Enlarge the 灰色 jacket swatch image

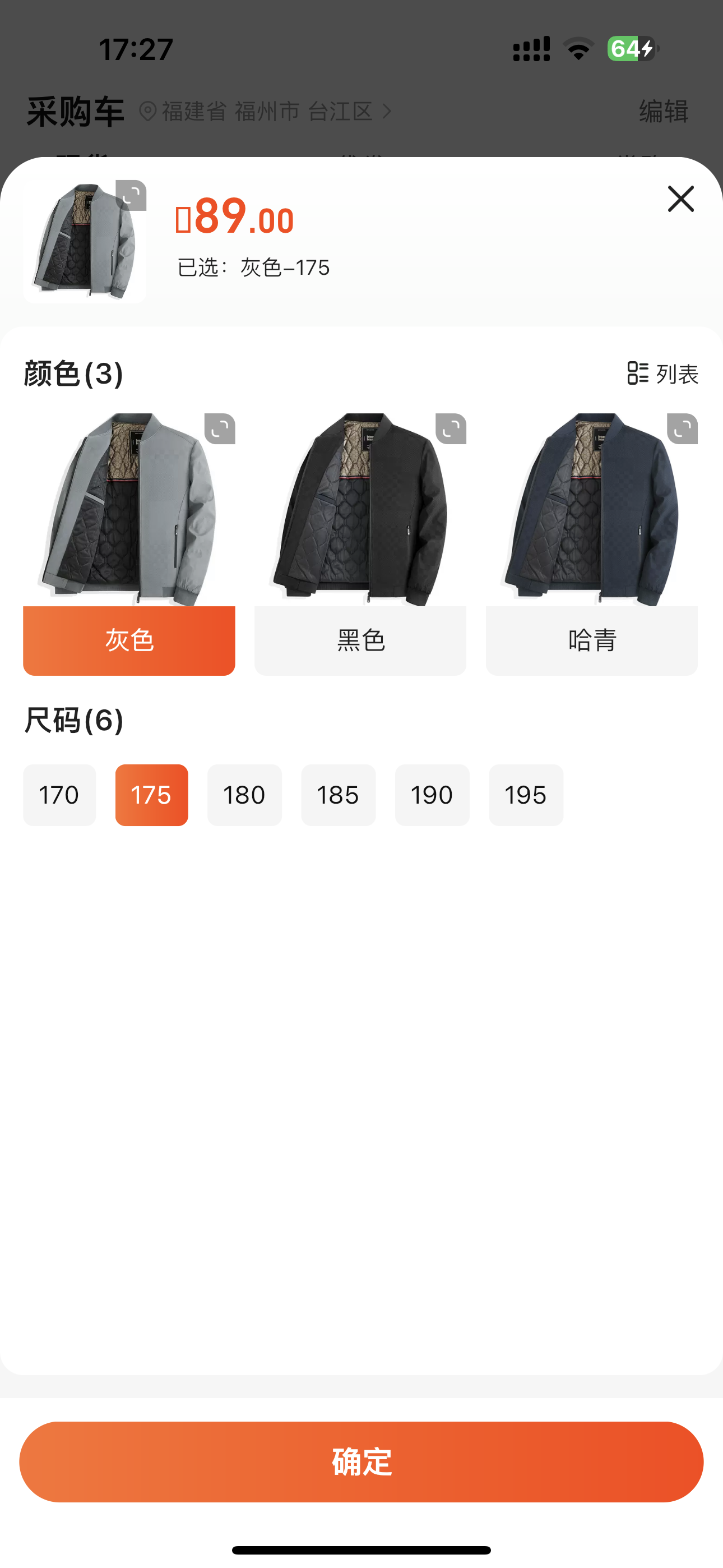[220, 429]
